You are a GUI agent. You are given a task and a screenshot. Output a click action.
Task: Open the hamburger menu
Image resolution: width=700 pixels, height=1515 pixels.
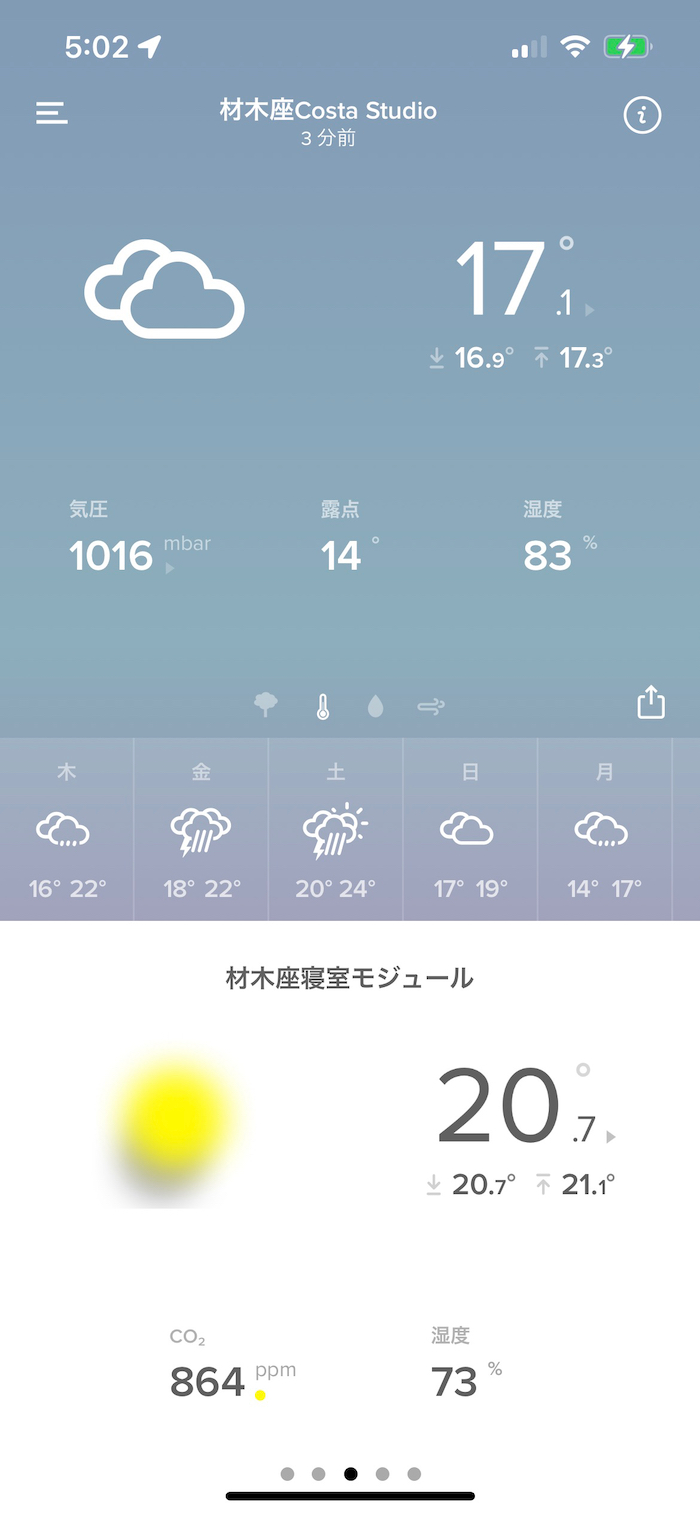(x=52, y=113)
